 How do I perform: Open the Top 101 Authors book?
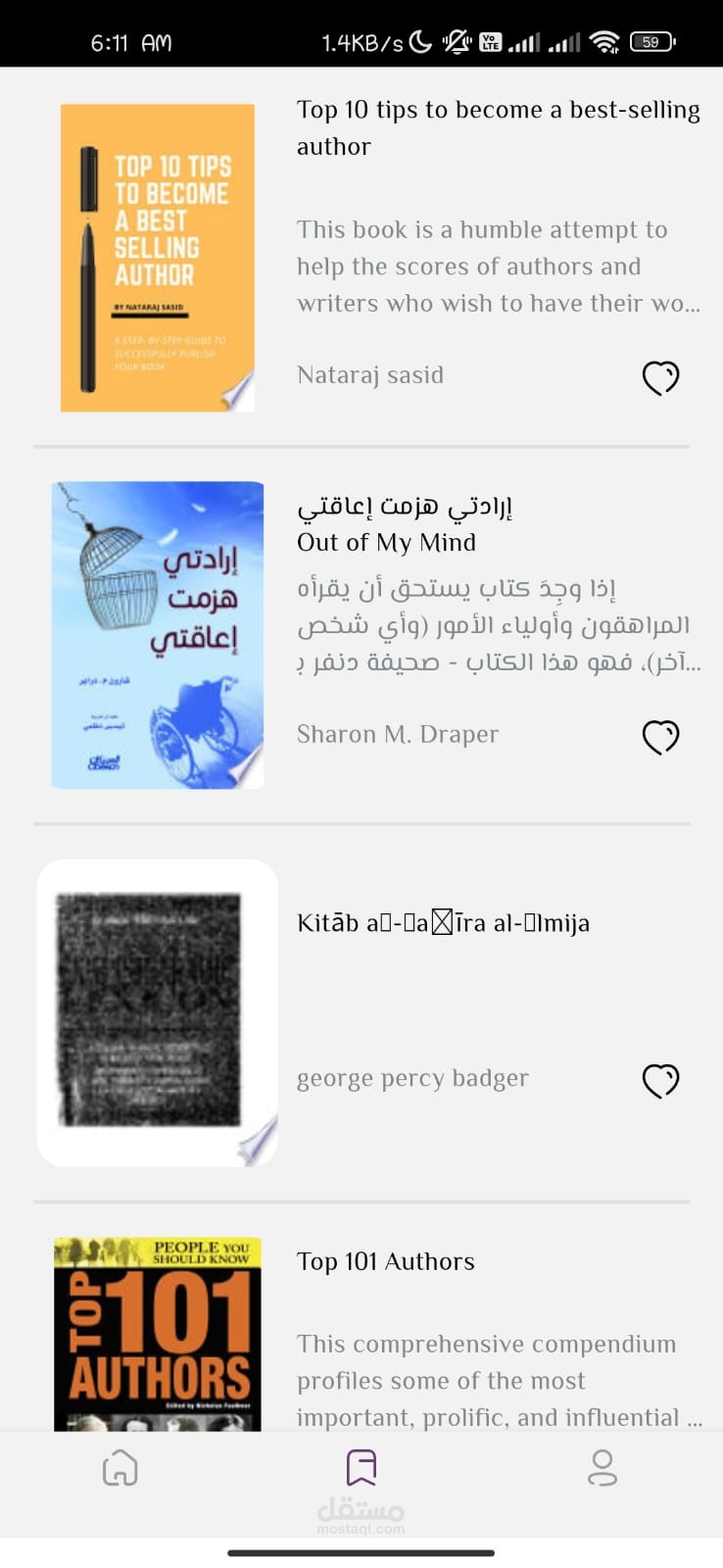pyautogui.click(x=158, y=1335)
